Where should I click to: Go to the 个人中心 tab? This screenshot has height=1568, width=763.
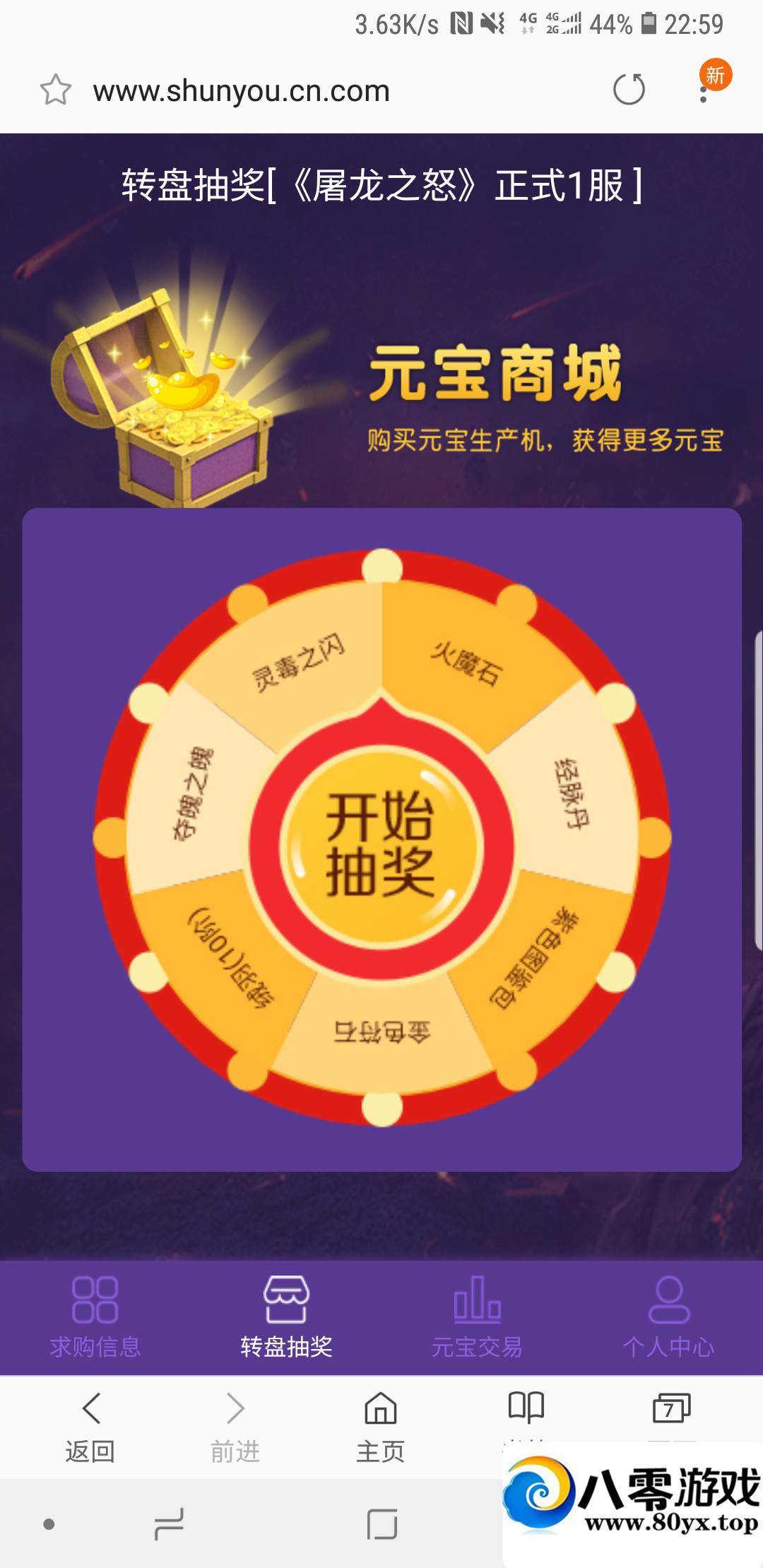[668, 1317]
